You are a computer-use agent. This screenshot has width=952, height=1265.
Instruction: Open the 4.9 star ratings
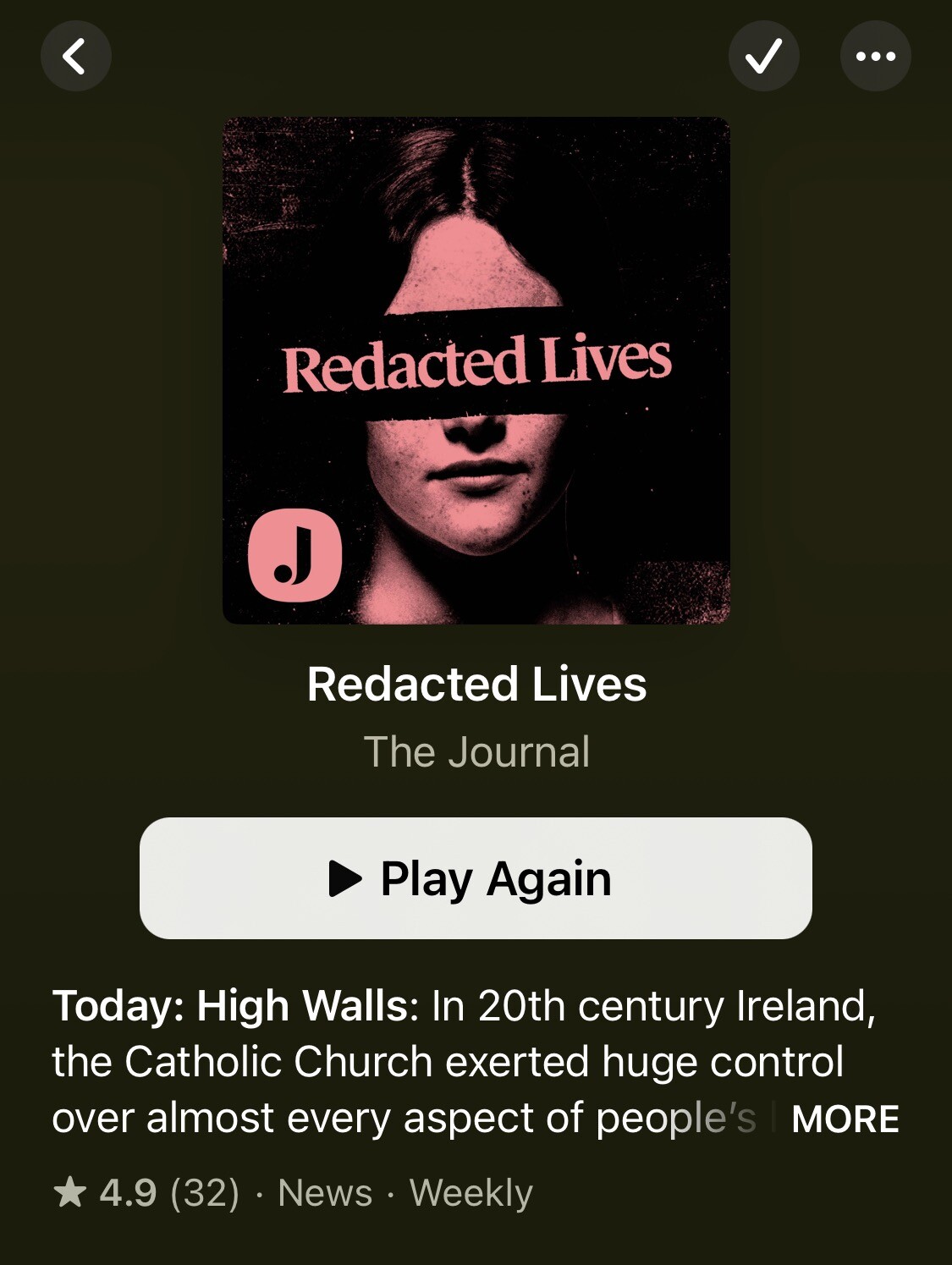[146, 1193]
